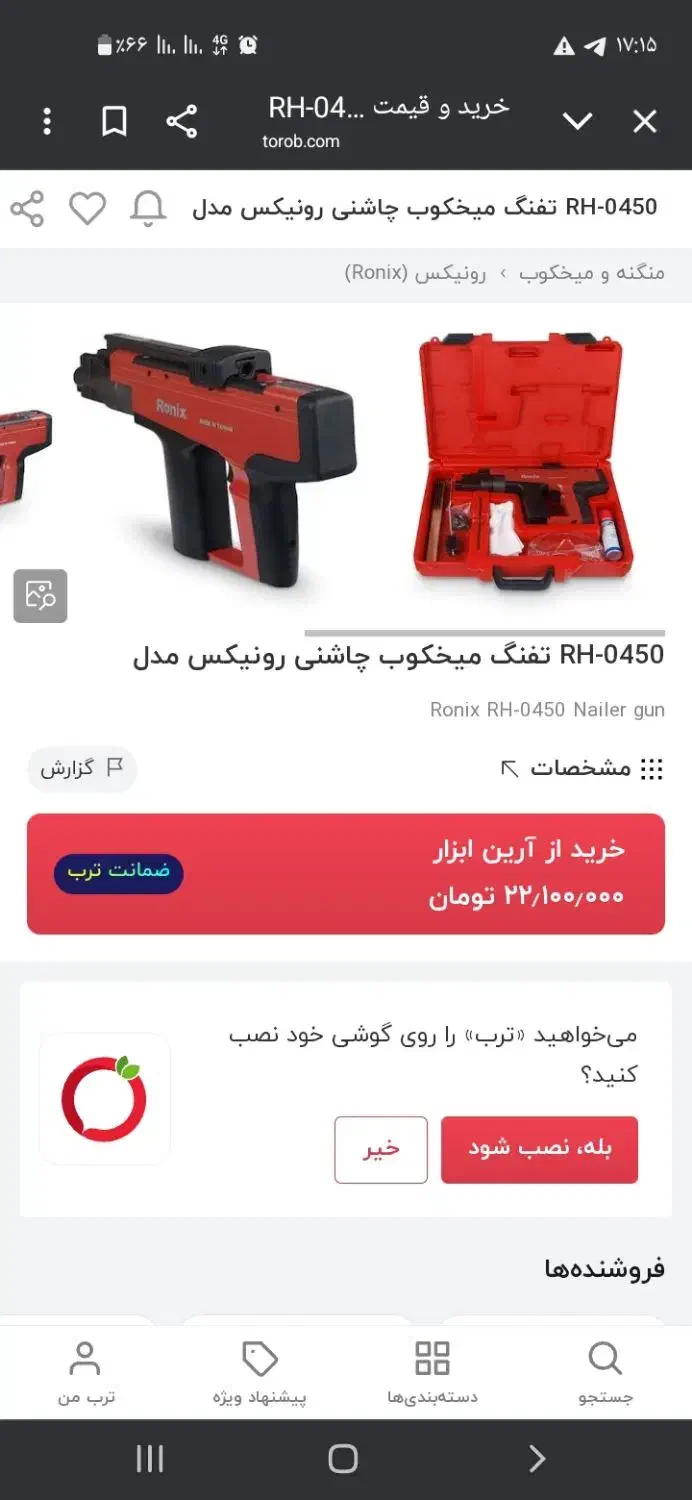The height and width of the screenshot is (1500, 692).
Task: Share this product using the page icon
Action: 27,208
